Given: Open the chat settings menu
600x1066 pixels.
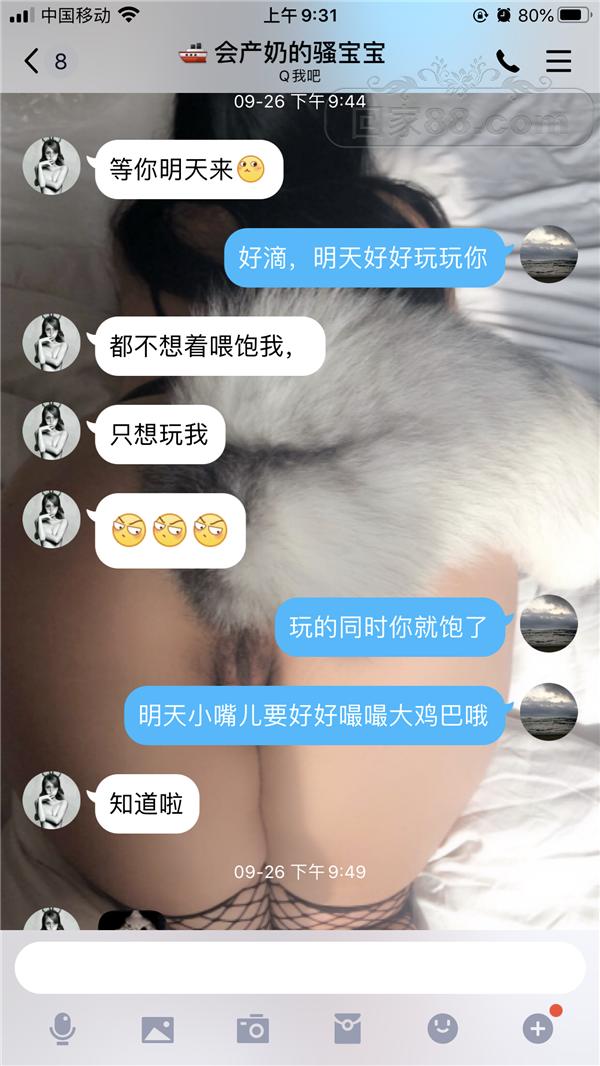Looking at the screenshot, I should tap(558, 61).
